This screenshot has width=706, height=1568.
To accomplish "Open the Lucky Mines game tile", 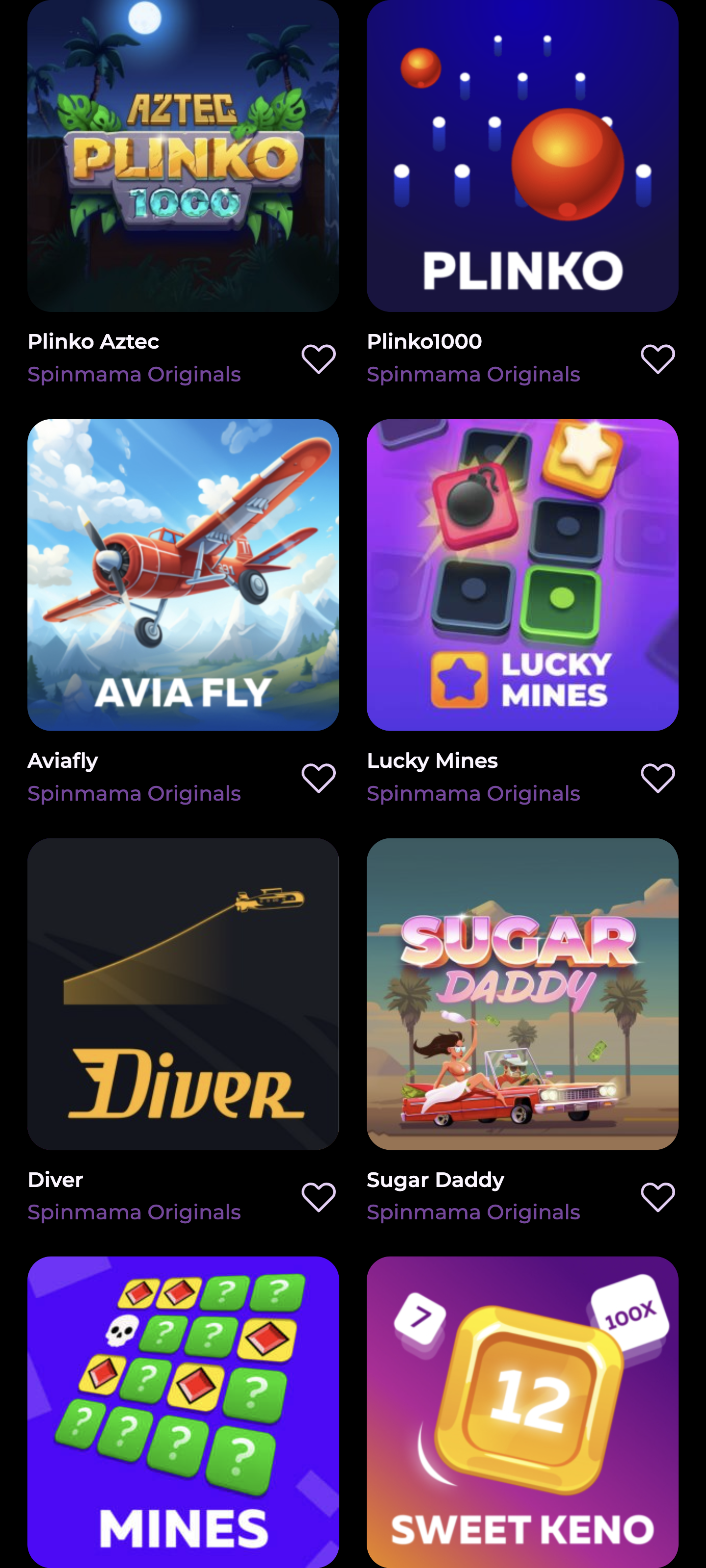I will tap(522, 574).
